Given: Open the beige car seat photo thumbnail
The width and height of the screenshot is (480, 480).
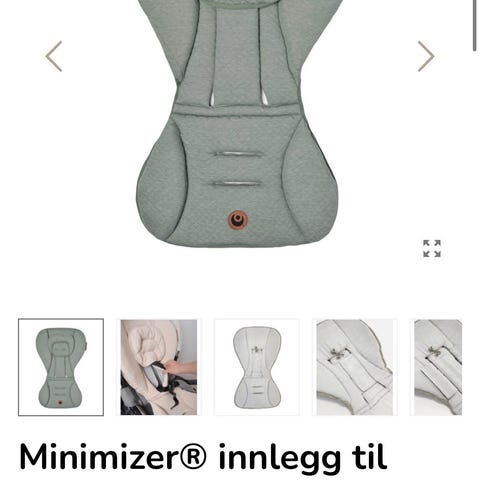Looking at the screenshot, I should click(159, 367).
